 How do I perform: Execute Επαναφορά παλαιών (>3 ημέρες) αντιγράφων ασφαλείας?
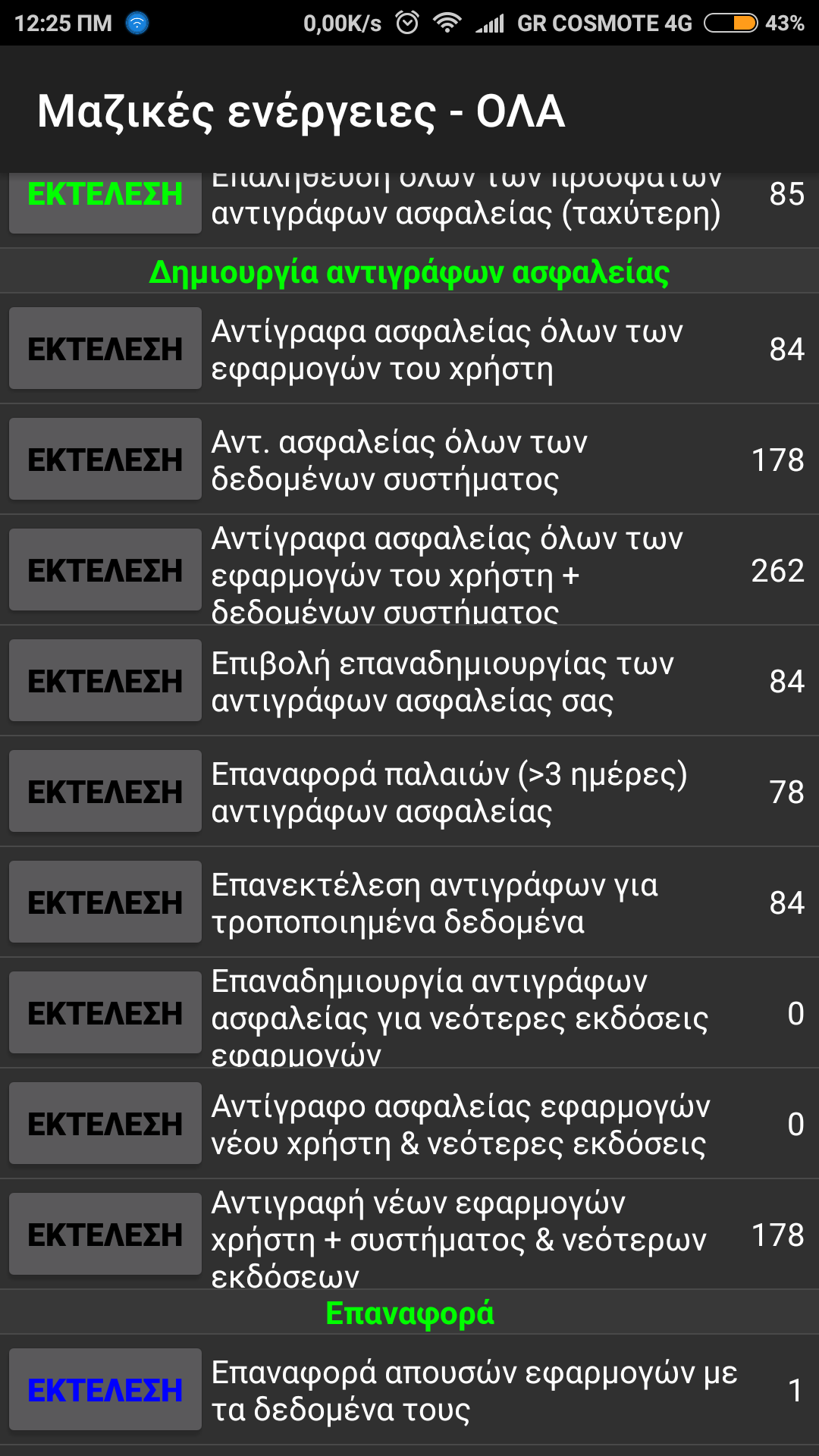click(x=105, y=792)
